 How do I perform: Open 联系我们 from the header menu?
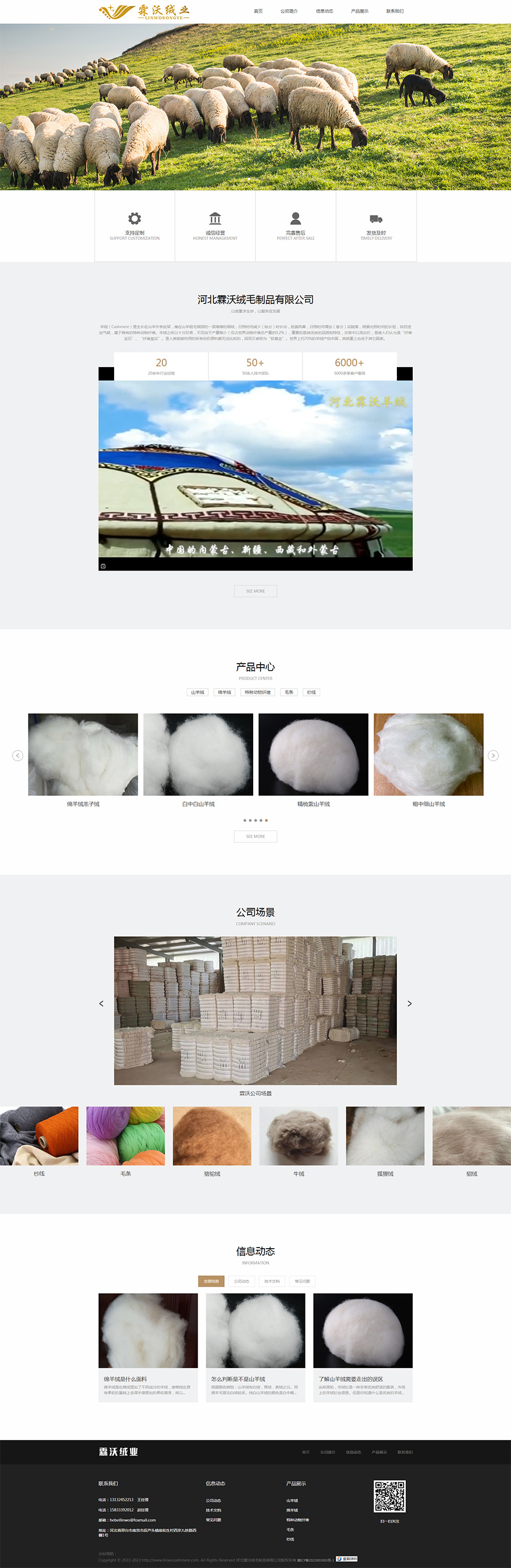pyautogui.click(x=395, y=11)
